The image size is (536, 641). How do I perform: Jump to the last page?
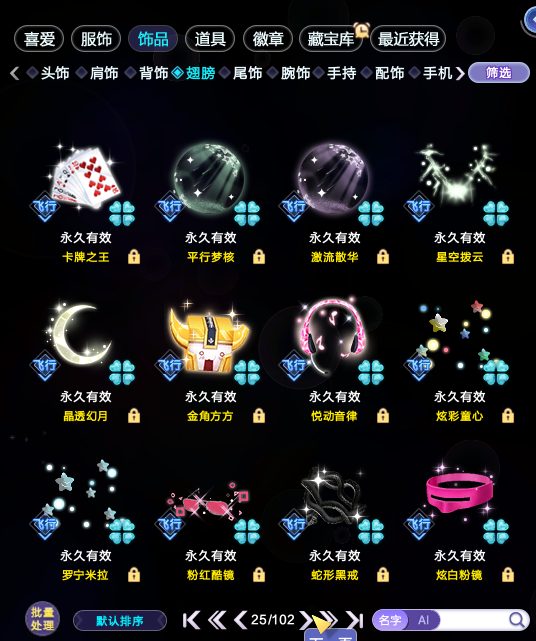(x=354, y=620)
